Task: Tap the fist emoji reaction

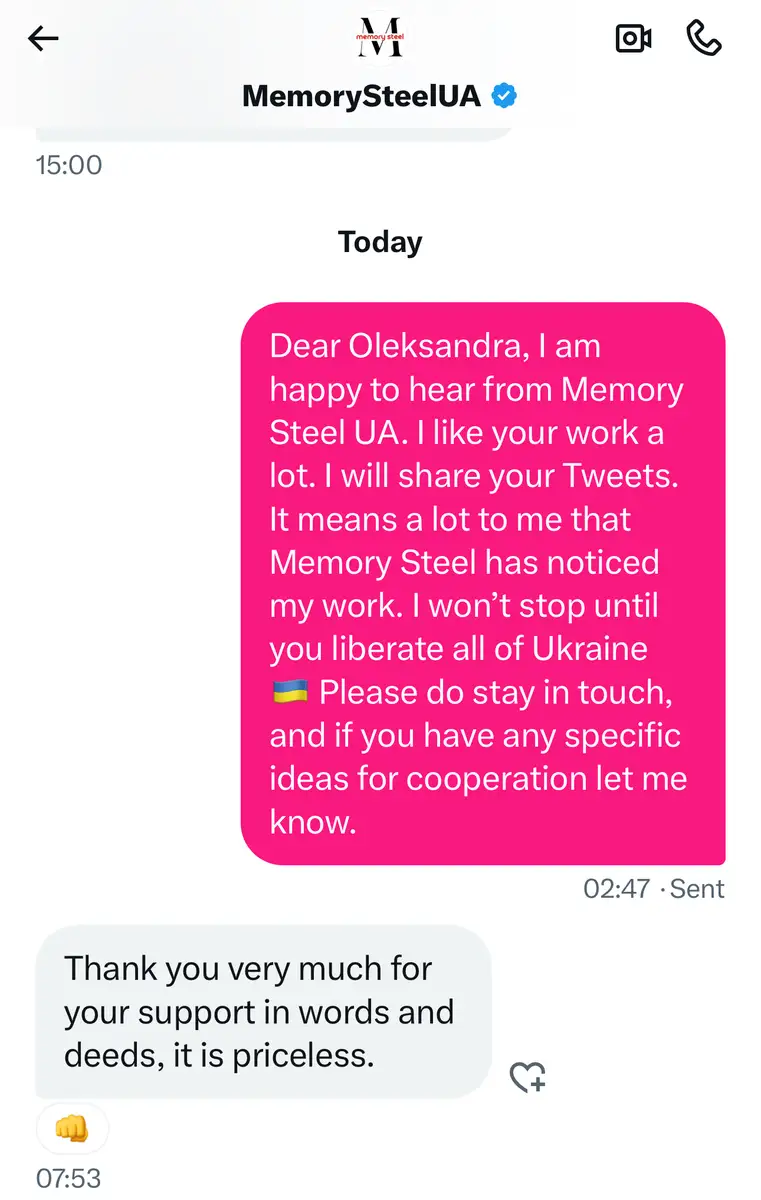Action: (72, 1130)
